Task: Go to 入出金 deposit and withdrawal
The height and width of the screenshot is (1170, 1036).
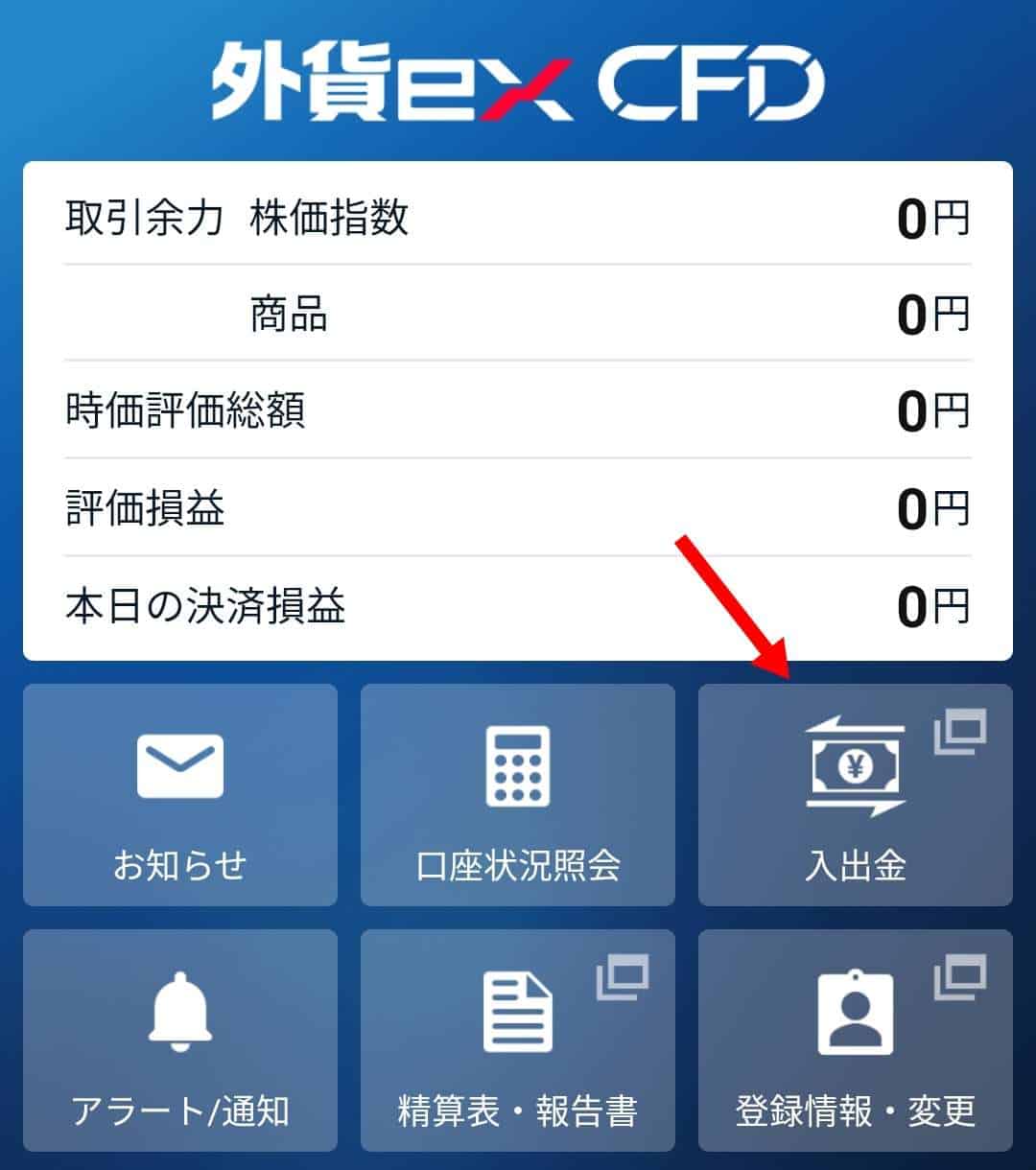Action: [x=855, y=795]
